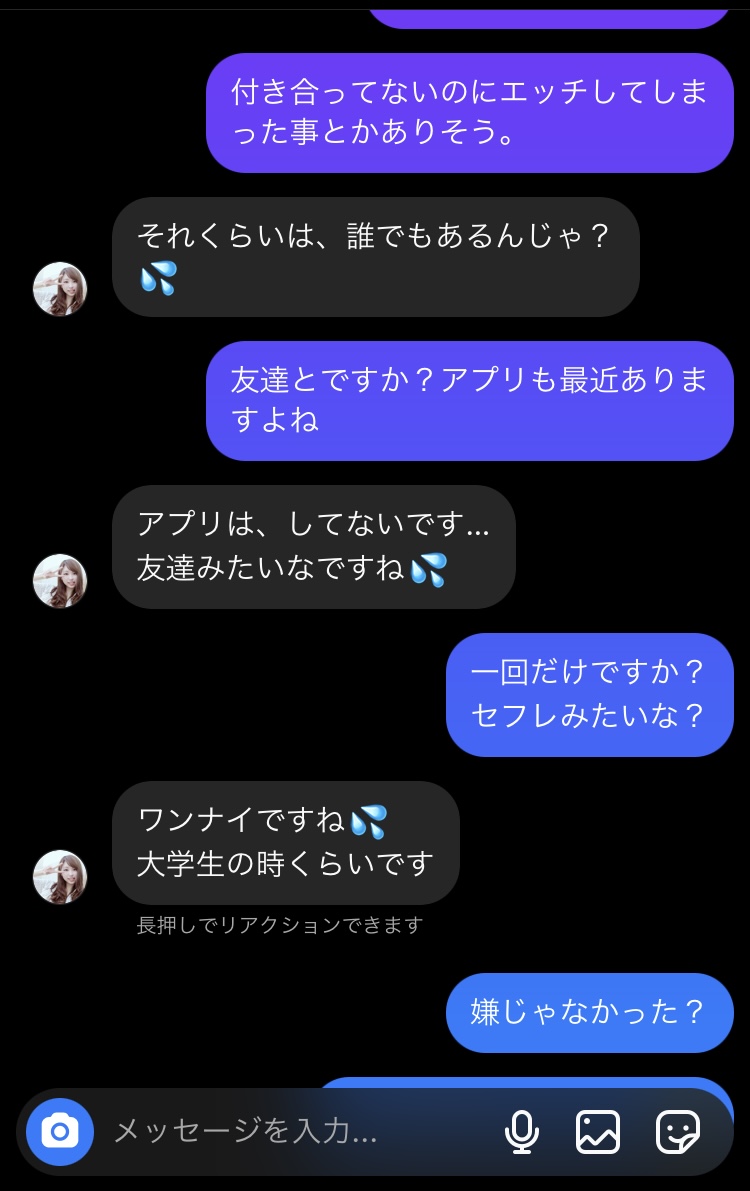
Task: Click the 友達とですか？ message bubble
Action: tap(468, 400)
